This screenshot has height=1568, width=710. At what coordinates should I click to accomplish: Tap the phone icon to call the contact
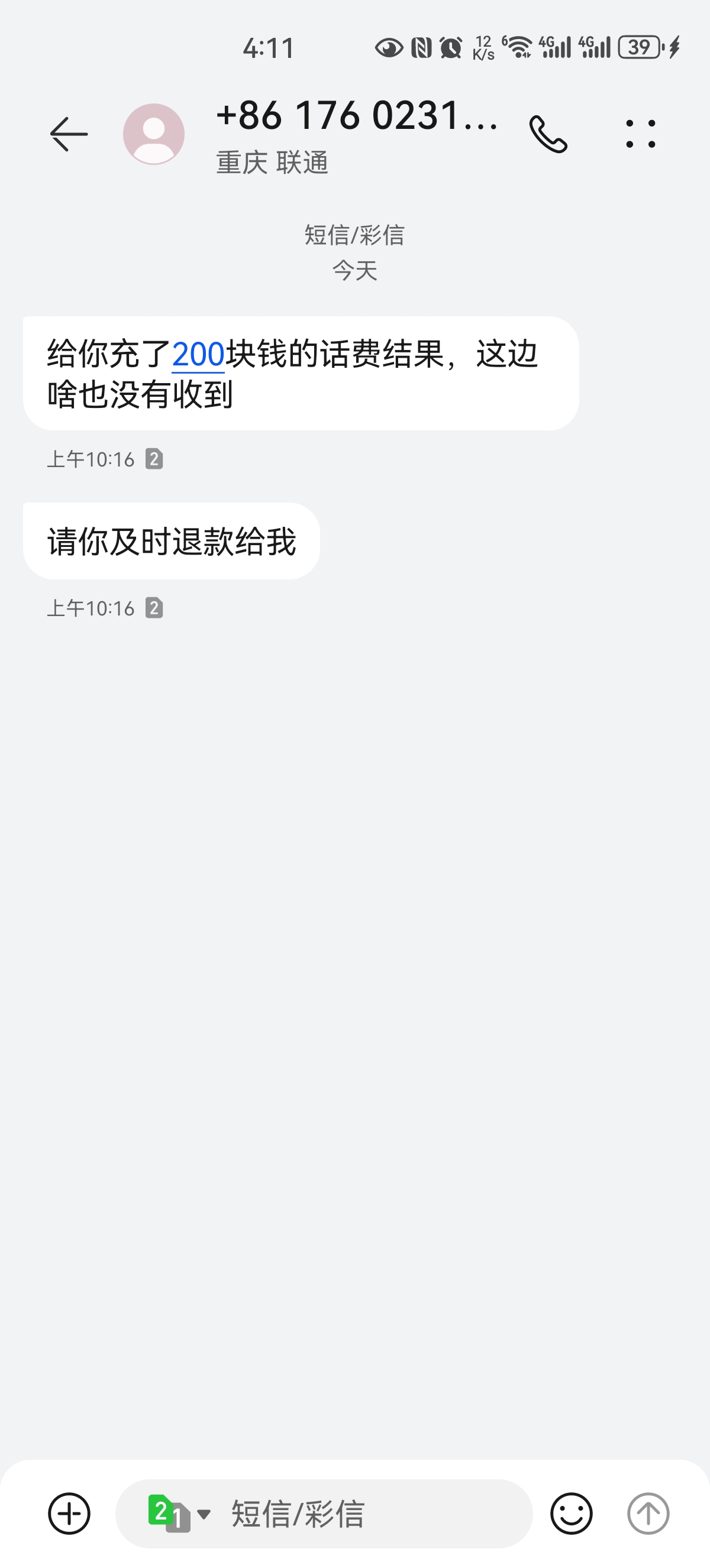click(549, 132)
